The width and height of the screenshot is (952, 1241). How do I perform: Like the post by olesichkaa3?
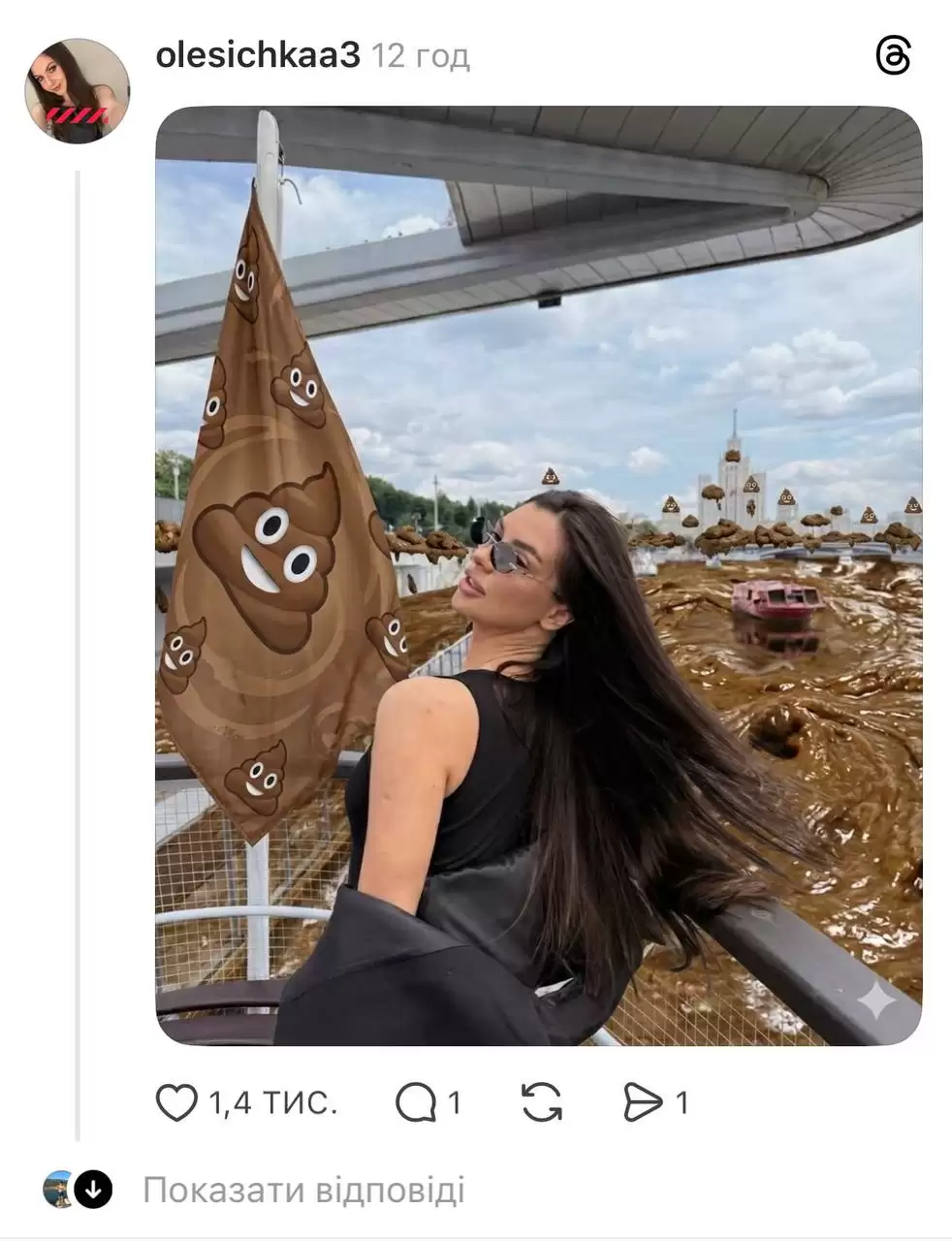click(177, 1103)
